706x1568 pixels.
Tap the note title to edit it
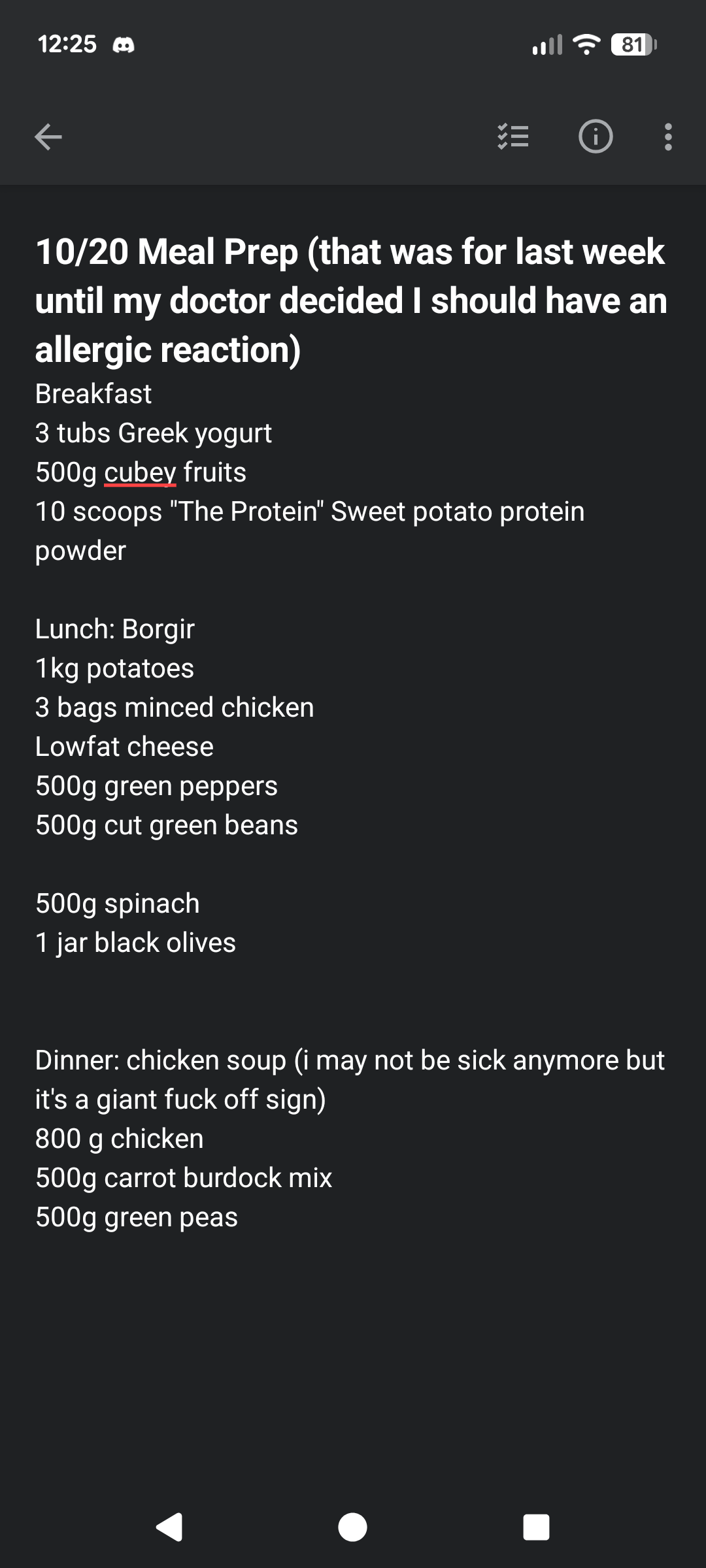pos(351,301)
